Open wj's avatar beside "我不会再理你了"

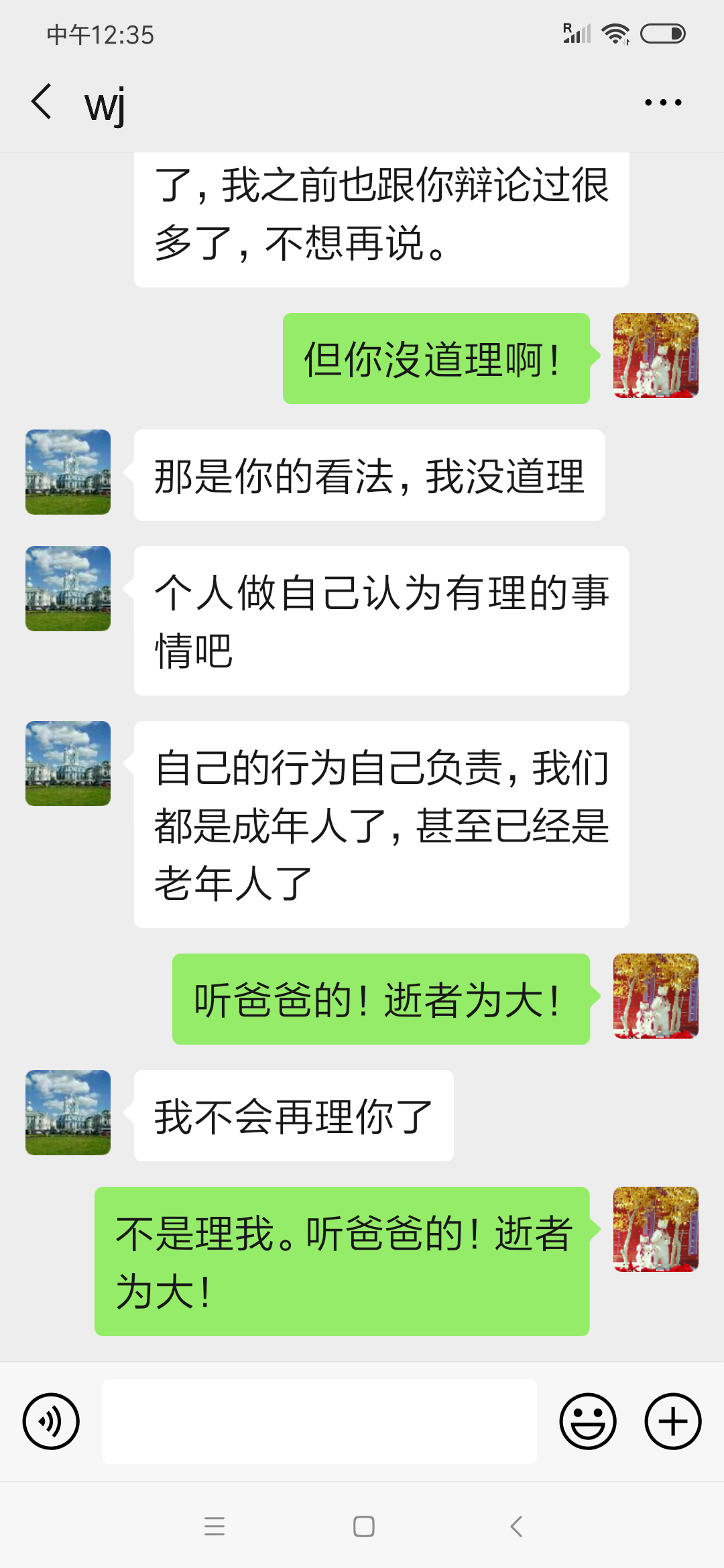pos(68,1112)
